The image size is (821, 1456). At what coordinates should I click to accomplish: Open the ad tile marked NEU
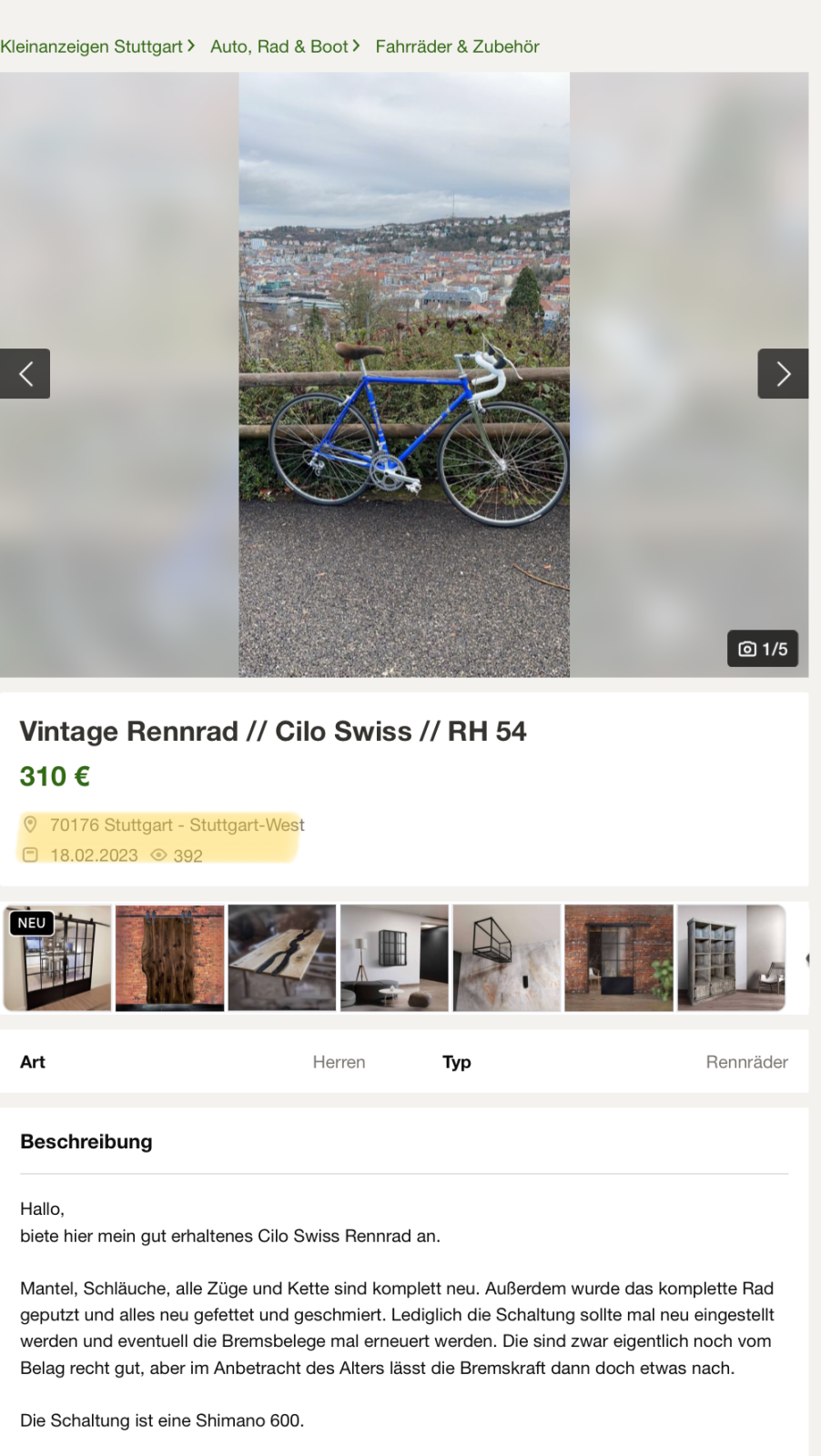57,957
